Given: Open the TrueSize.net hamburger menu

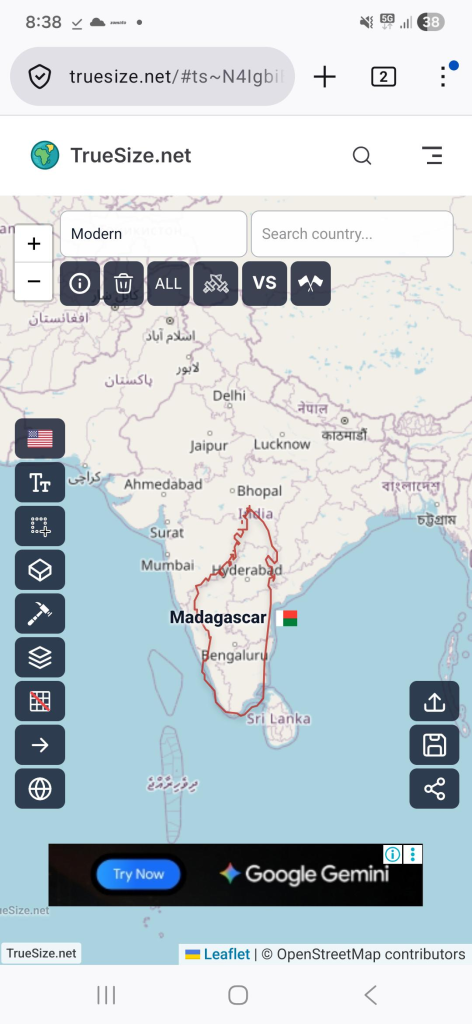Looking at the screenshot, I should [432, 155].
